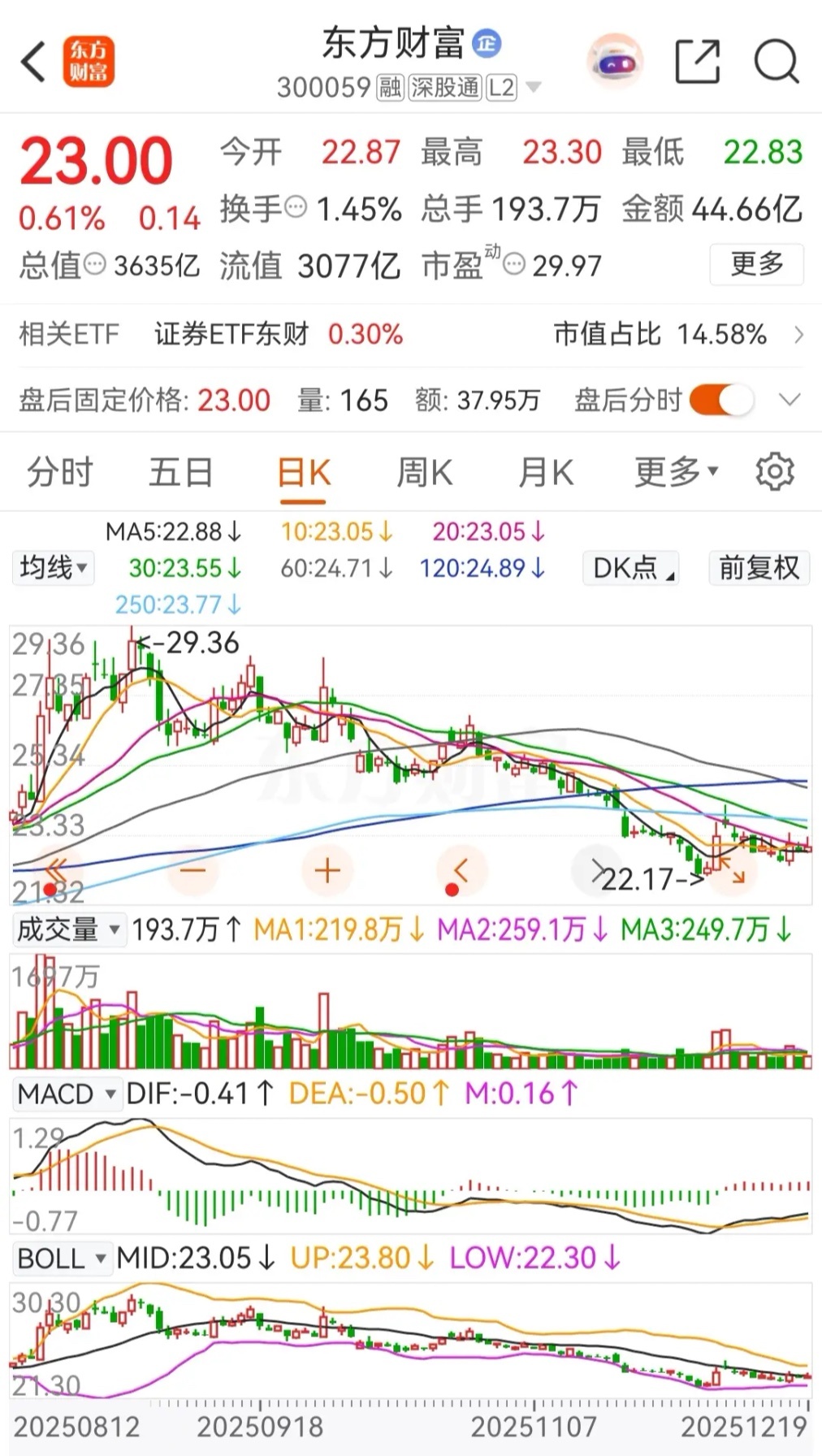Enable 前复权 price adjustment mode
822x1456 pixels.
point(758,568)
